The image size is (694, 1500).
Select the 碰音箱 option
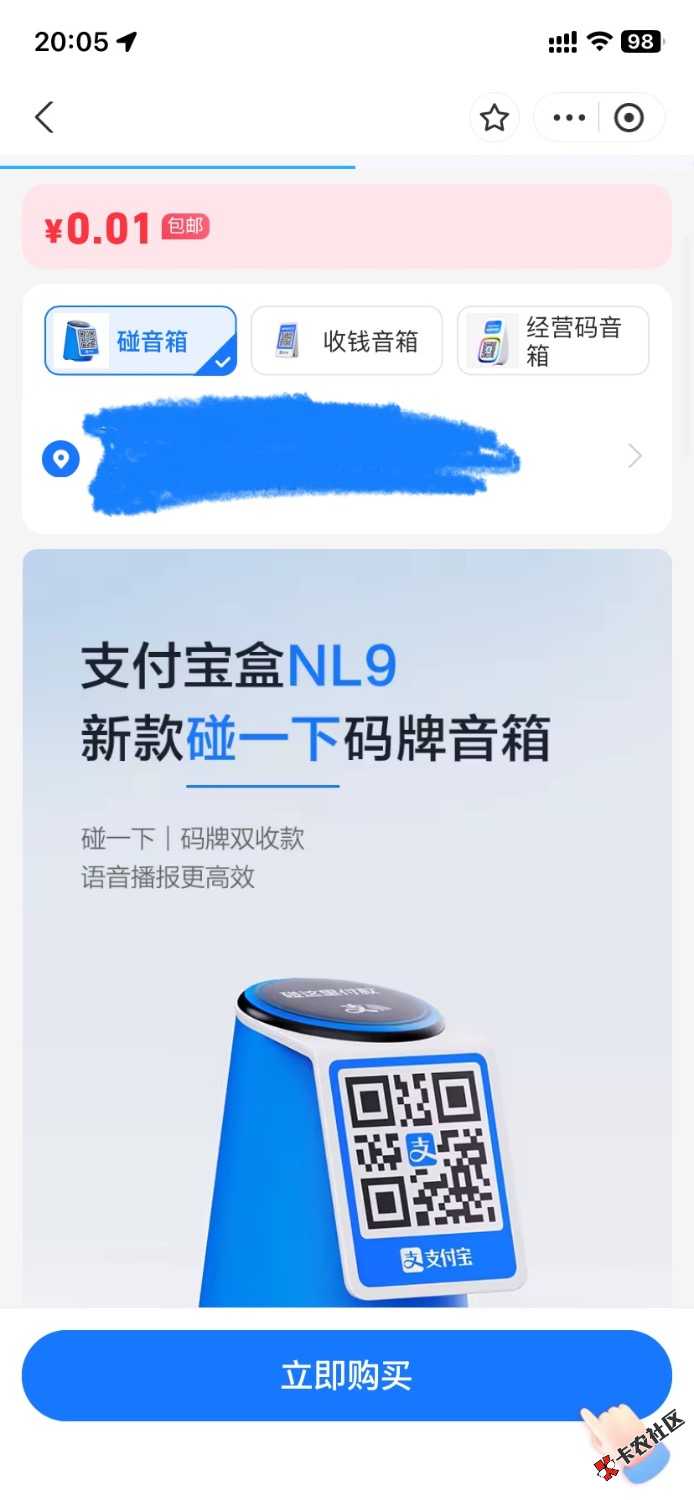(x=140, y=341)
